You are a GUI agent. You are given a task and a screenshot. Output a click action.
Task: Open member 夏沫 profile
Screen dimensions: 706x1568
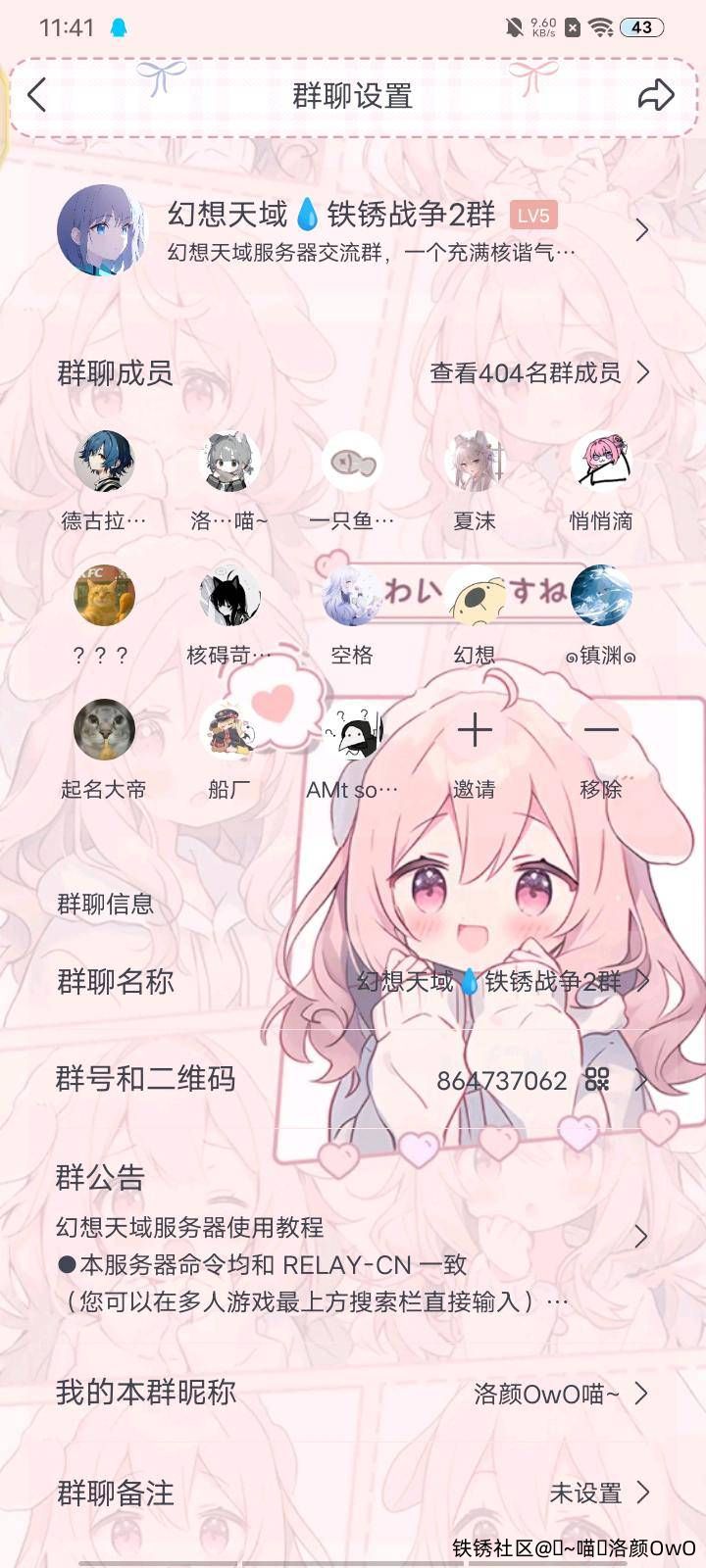[475, 462]
